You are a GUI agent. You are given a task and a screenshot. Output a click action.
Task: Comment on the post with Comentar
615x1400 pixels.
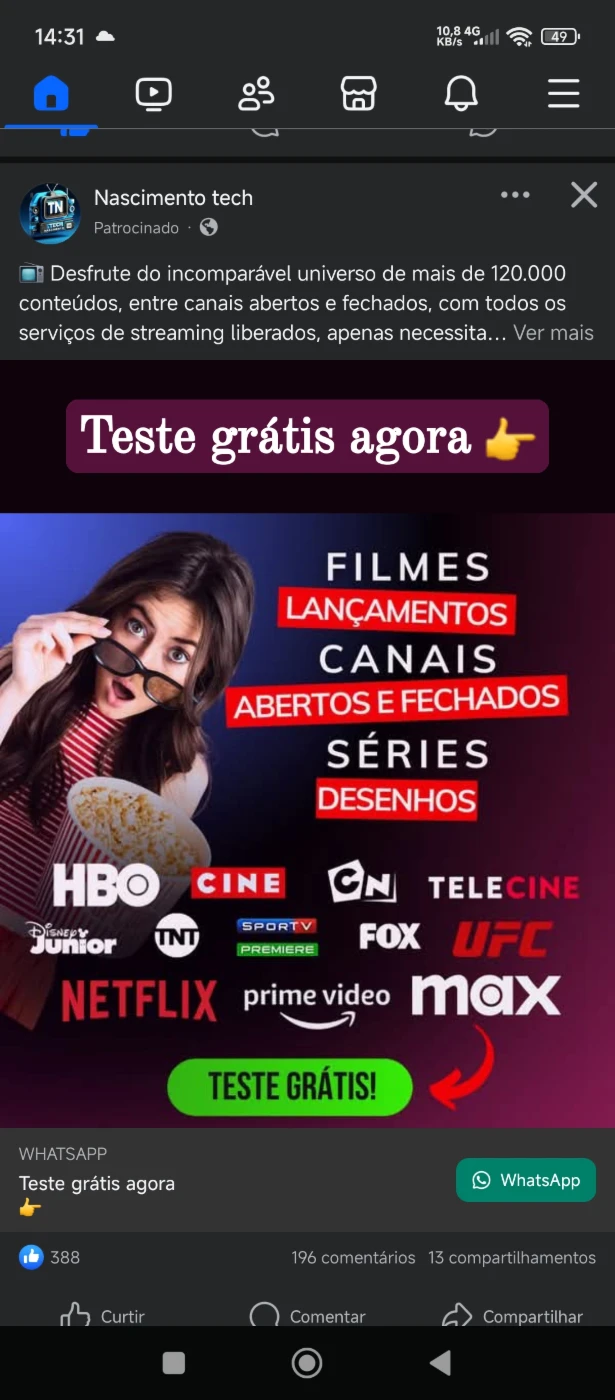[x=307, y=1315]
